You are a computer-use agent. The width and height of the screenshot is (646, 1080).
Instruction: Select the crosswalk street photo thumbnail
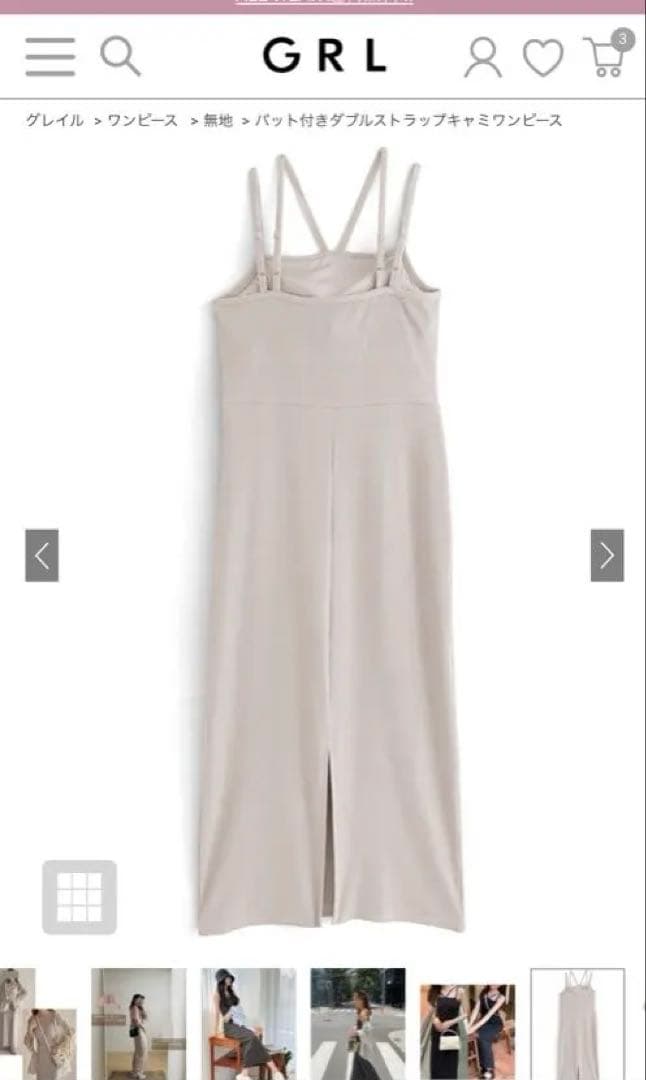tap(358, 1024)
